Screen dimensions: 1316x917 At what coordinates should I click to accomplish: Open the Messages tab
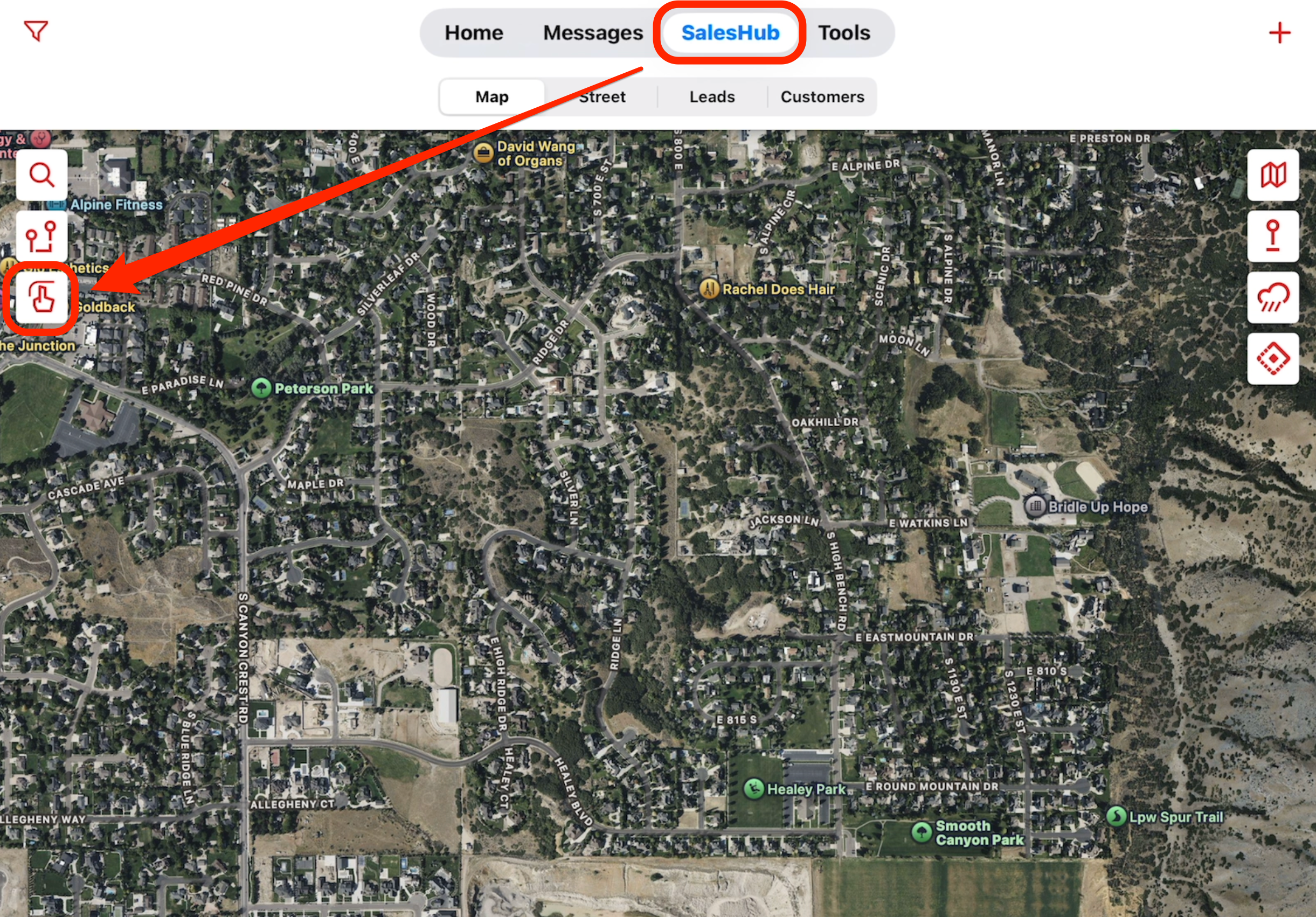pos(593,33)
